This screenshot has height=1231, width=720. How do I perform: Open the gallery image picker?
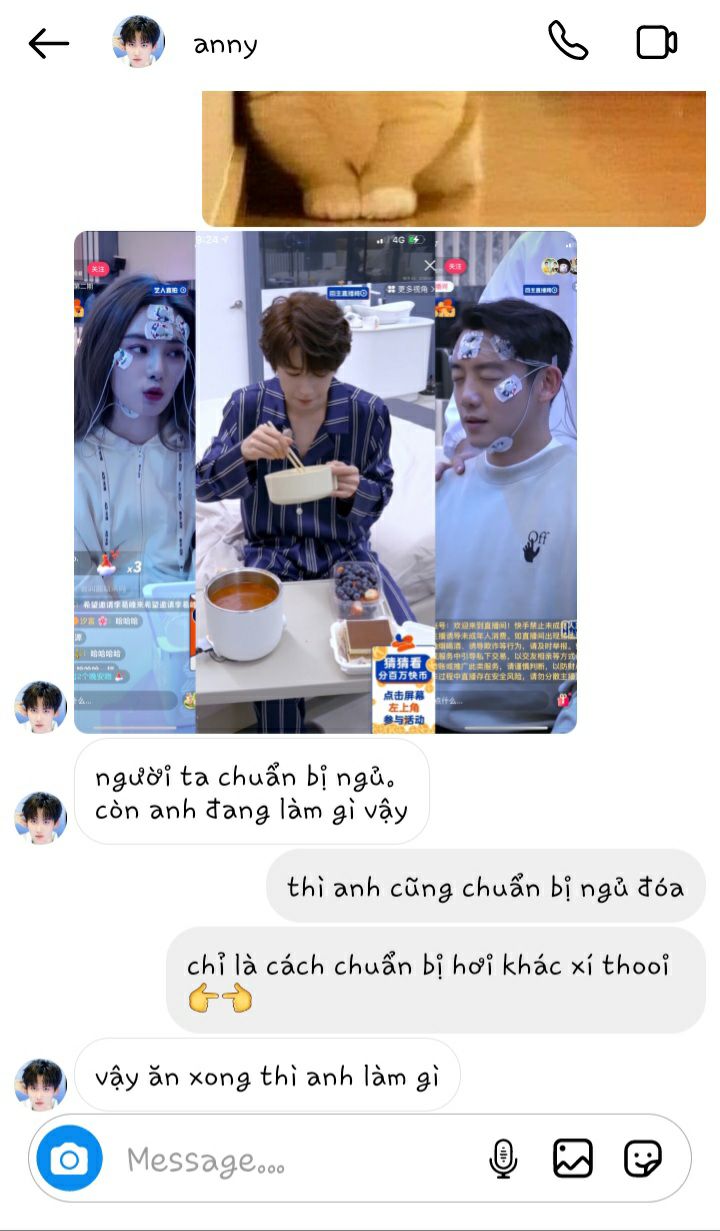click(573, 1159)
